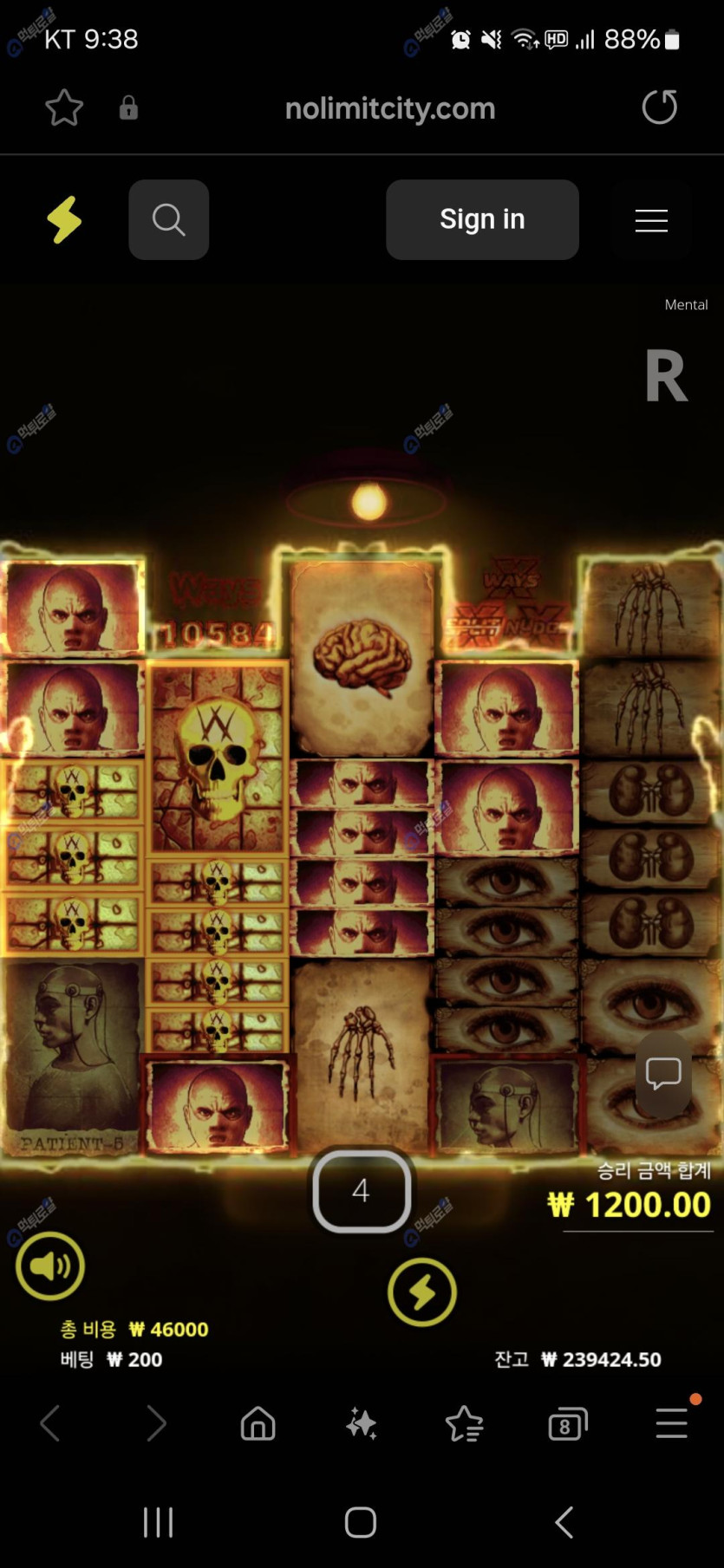Tap the spin counter button showing 4
724x1568 pixels.
pyautogui.click(x=362, y=1191)
